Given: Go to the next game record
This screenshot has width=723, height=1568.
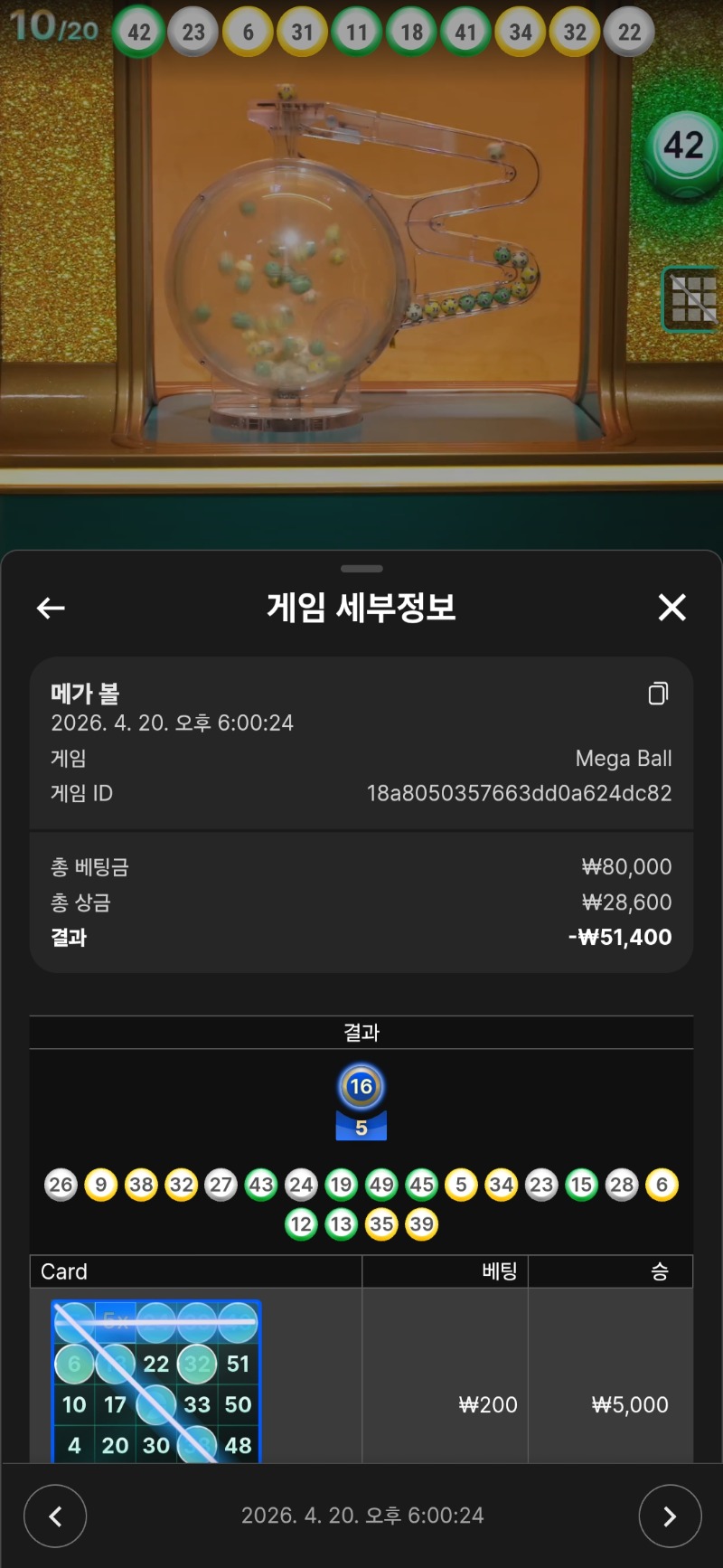Looking at the screenshot, I should [670, 1516].
